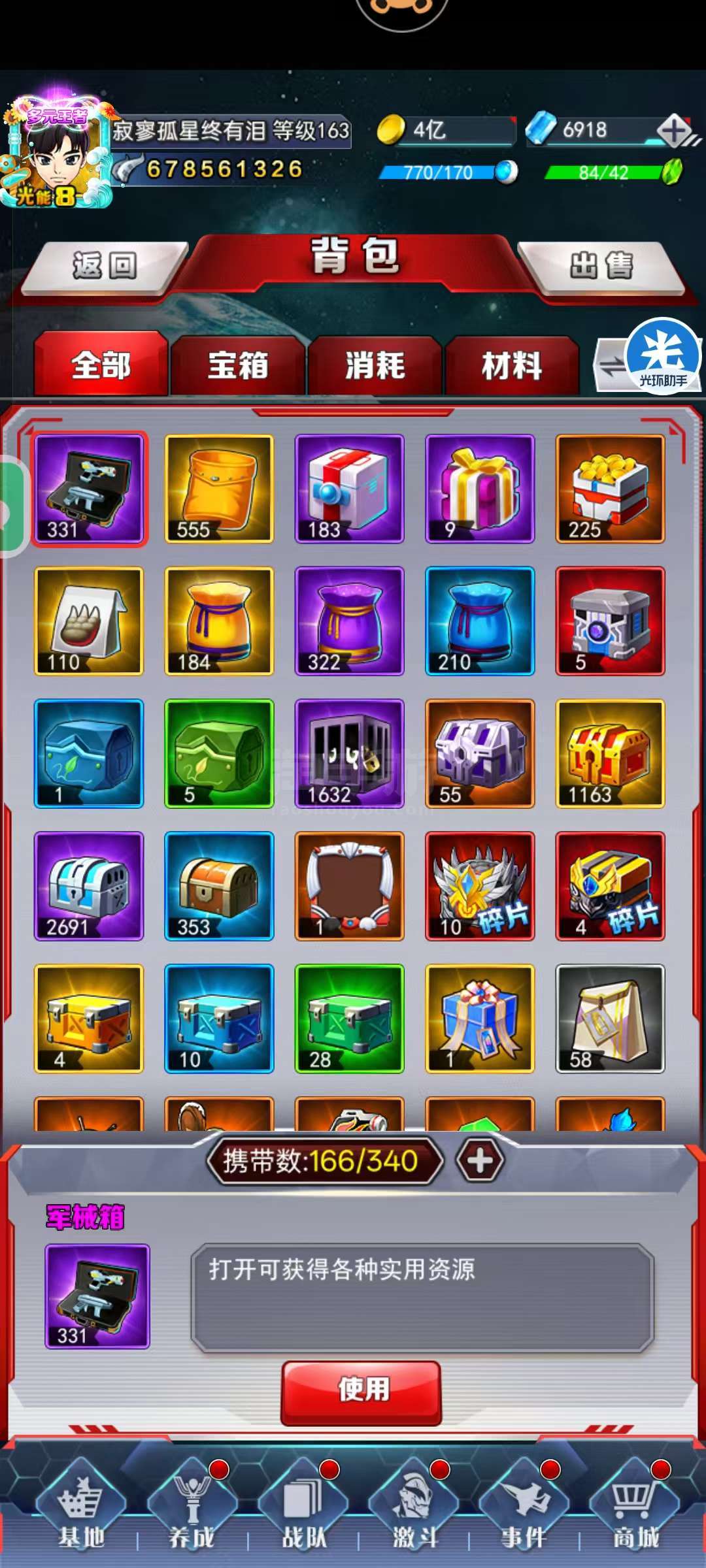Open the player avatar profile
This screenshot has height=1568, width=706.
[58, 155]
